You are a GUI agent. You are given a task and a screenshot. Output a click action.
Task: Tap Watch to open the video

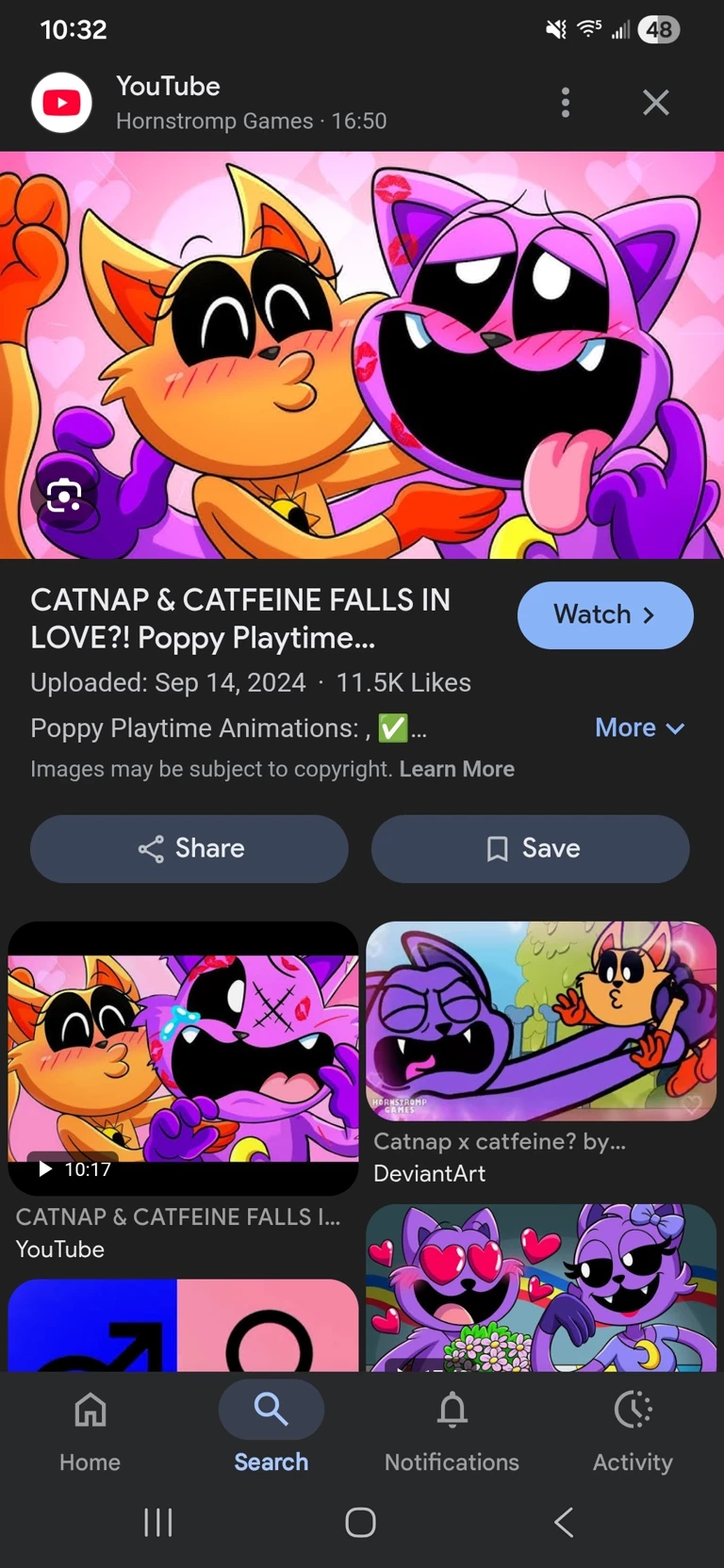pos(604,615)
